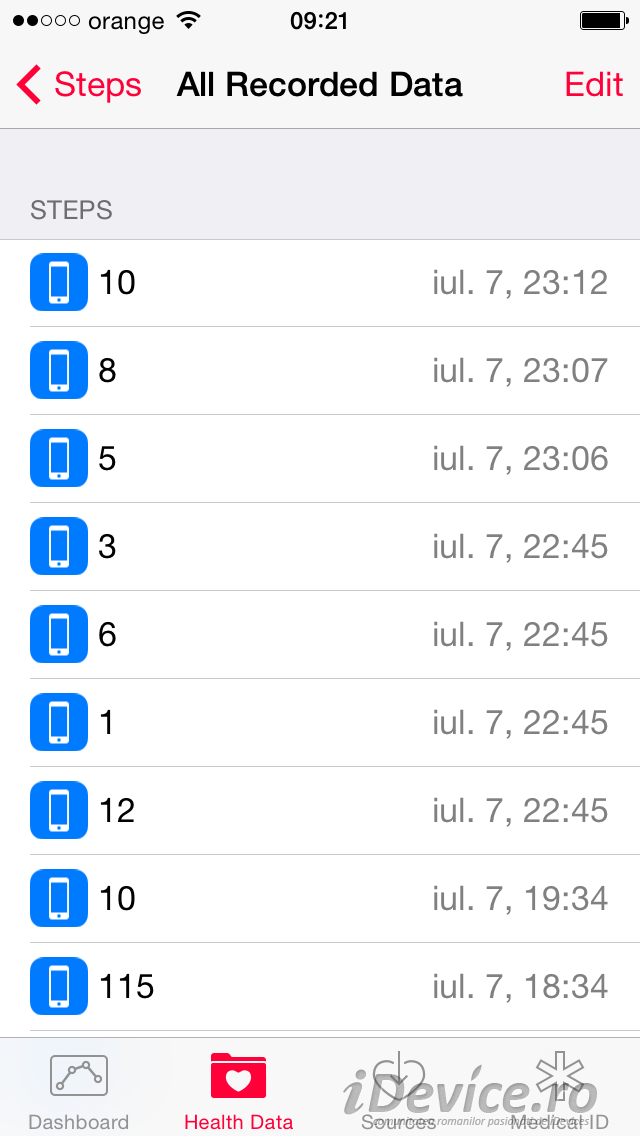Screen dimensions: 640x1136
Task: View the 10 steps entry at 19:34
Action: click(x=320, y=899)
